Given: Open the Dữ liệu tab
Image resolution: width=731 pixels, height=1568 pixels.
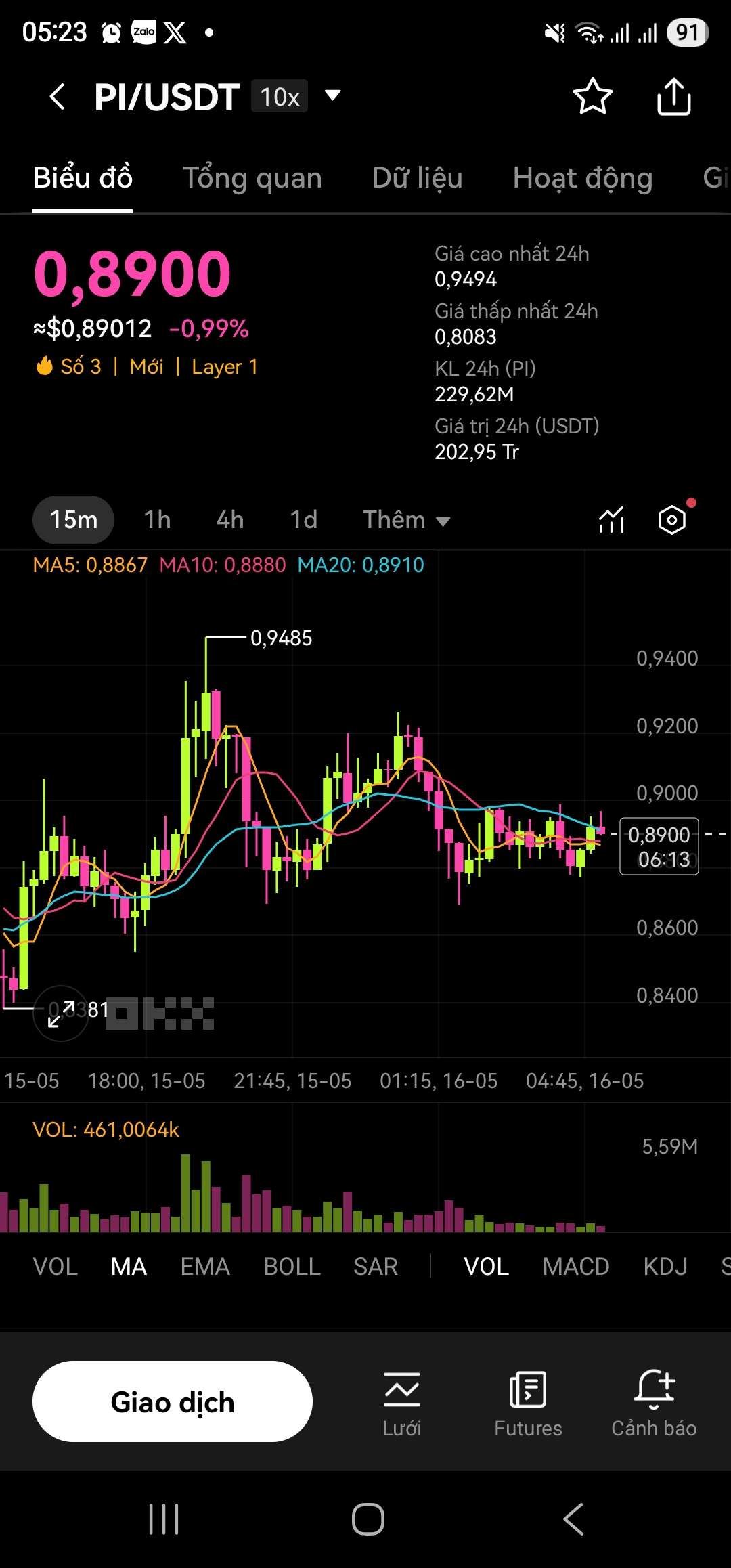Looking at the screenshot, I should [x=417, y=178].
